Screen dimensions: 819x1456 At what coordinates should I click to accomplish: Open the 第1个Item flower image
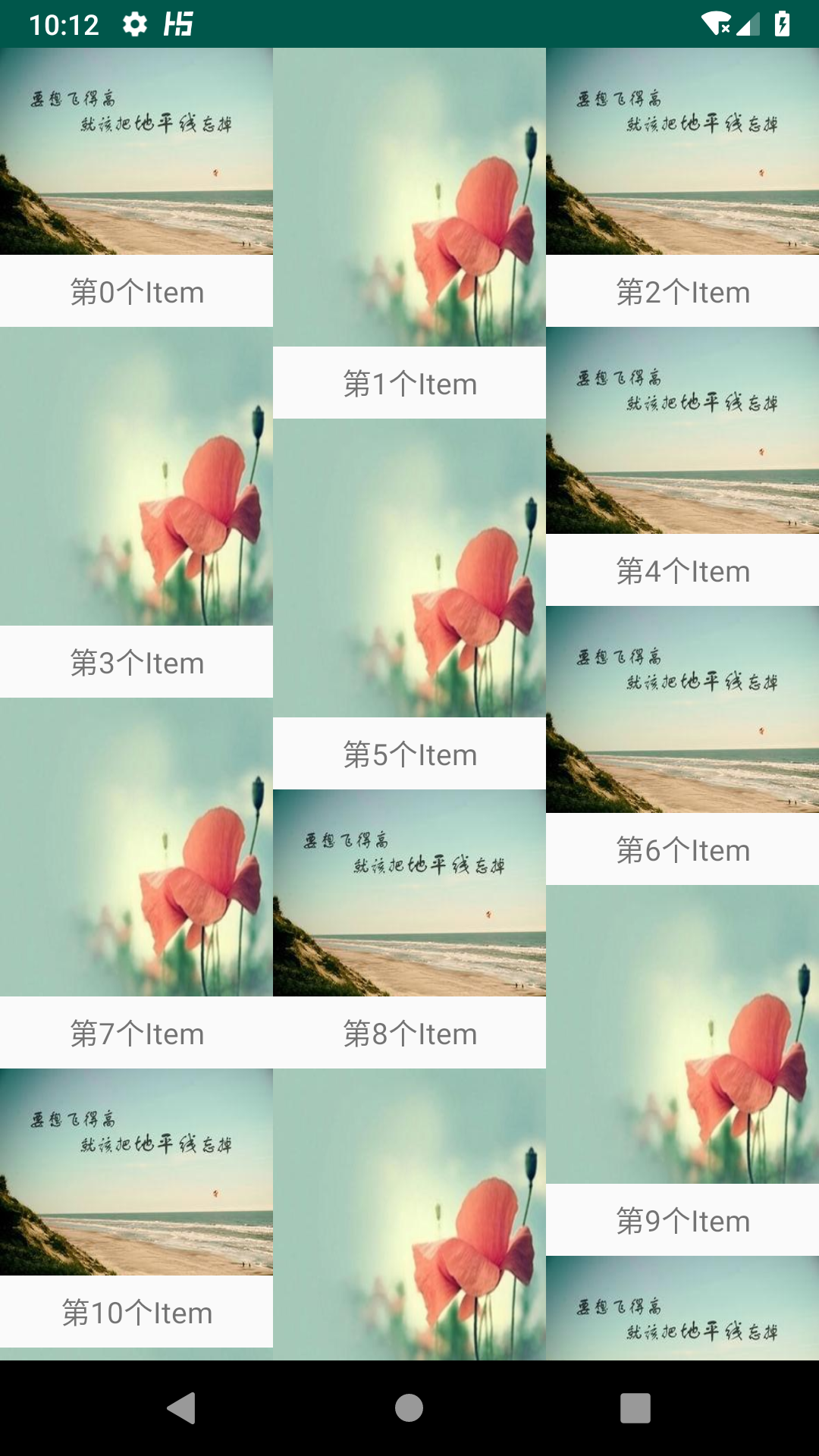point(408,197)
